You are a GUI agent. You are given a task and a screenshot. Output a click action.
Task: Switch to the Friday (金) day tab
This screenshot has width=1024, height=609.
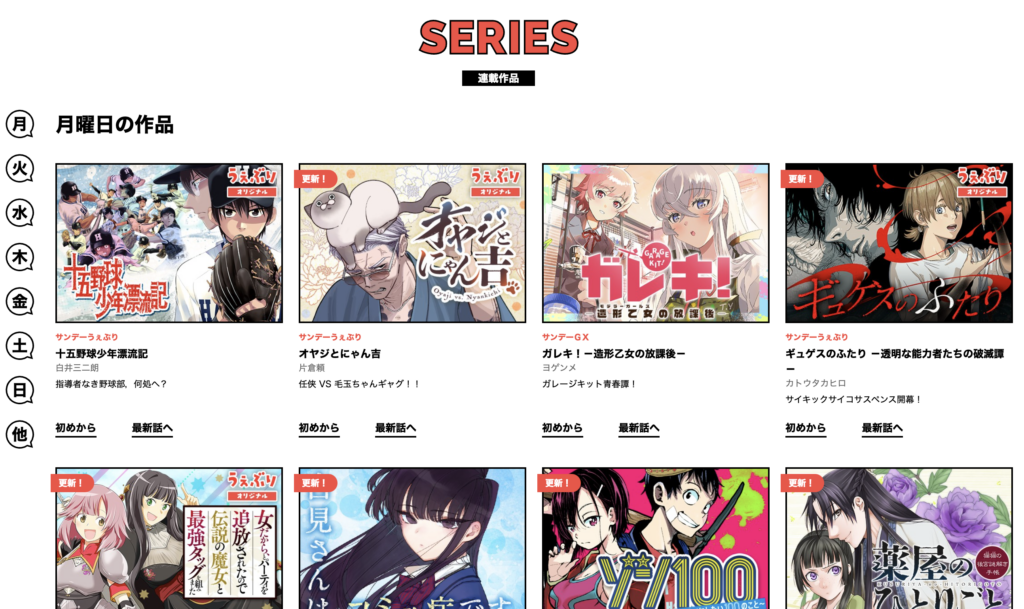[x=20, y=302]
